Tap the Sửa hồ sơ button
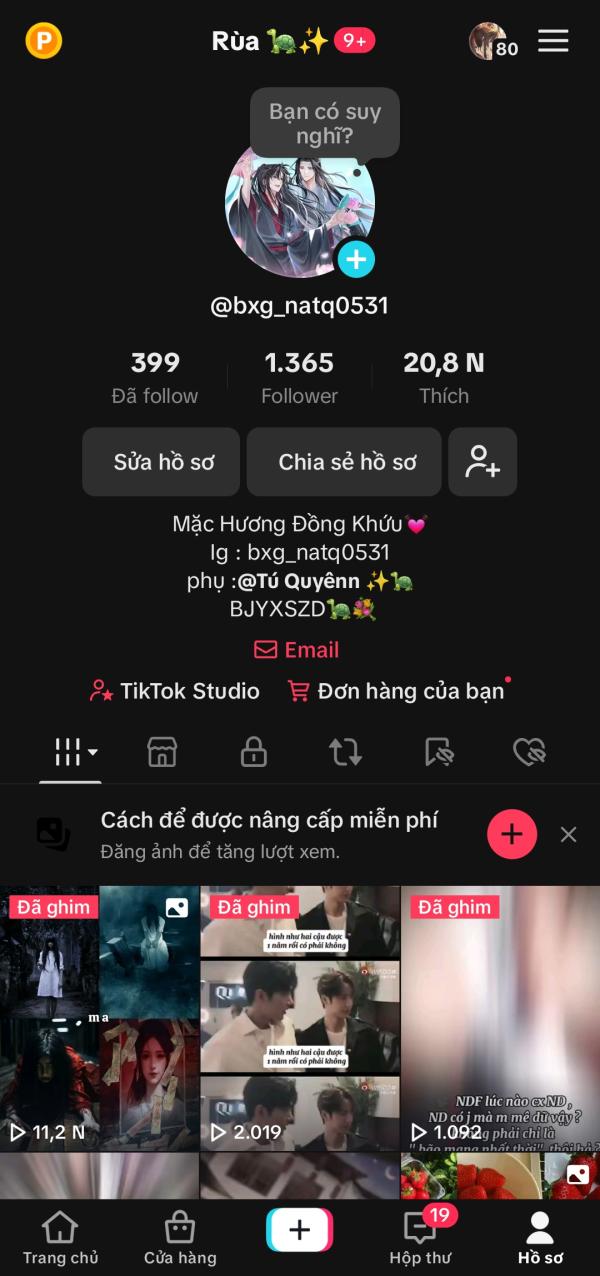 pos(161,462)
